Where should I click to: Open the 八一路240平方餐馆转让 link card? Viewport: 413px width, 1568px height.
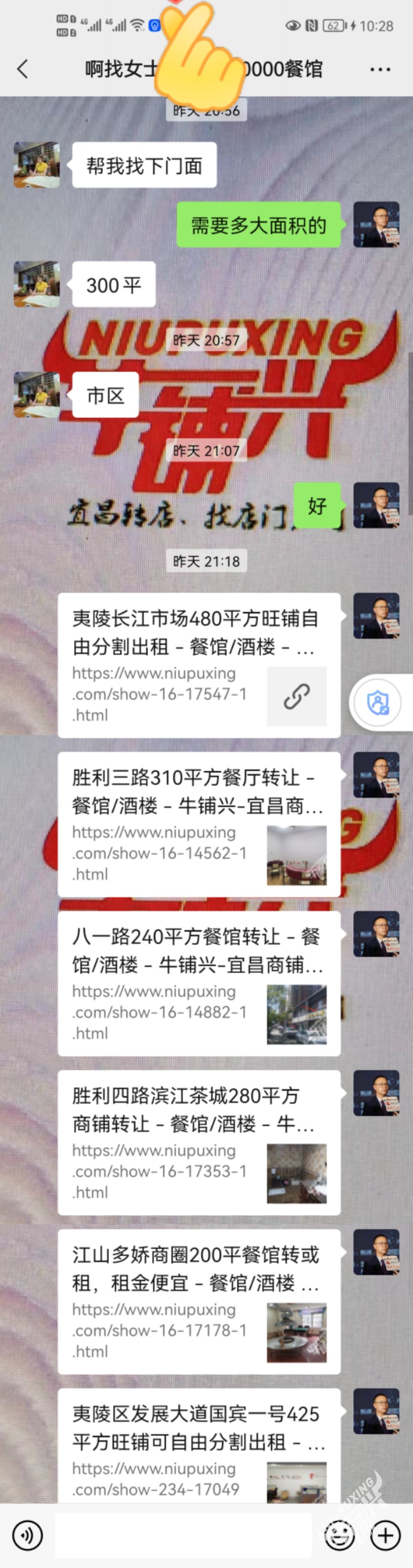(198, 983)
